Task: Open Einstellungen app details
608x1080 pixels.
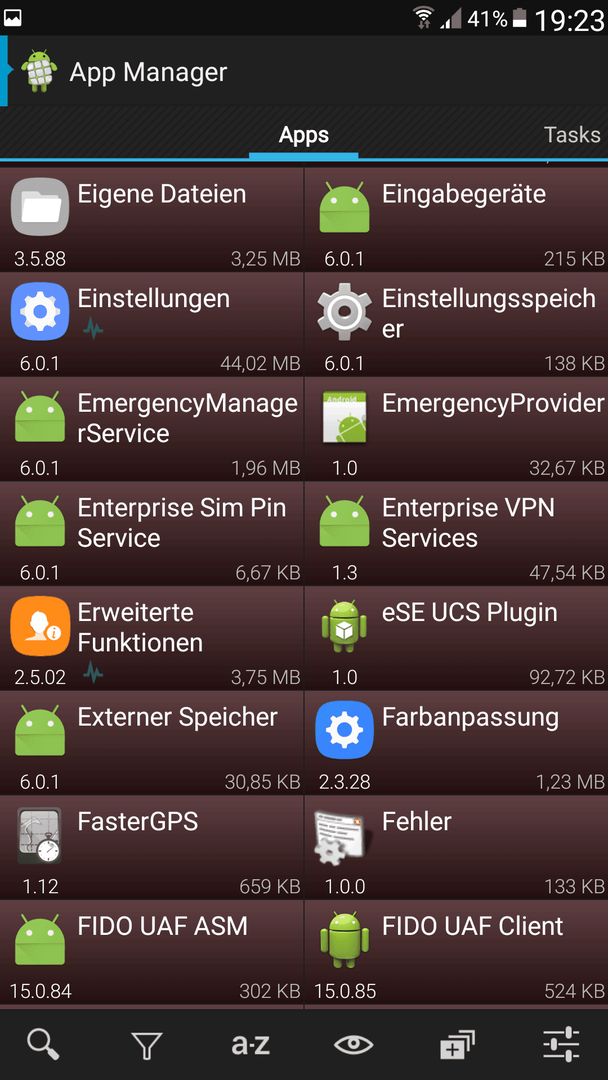Action: (151, 324)
